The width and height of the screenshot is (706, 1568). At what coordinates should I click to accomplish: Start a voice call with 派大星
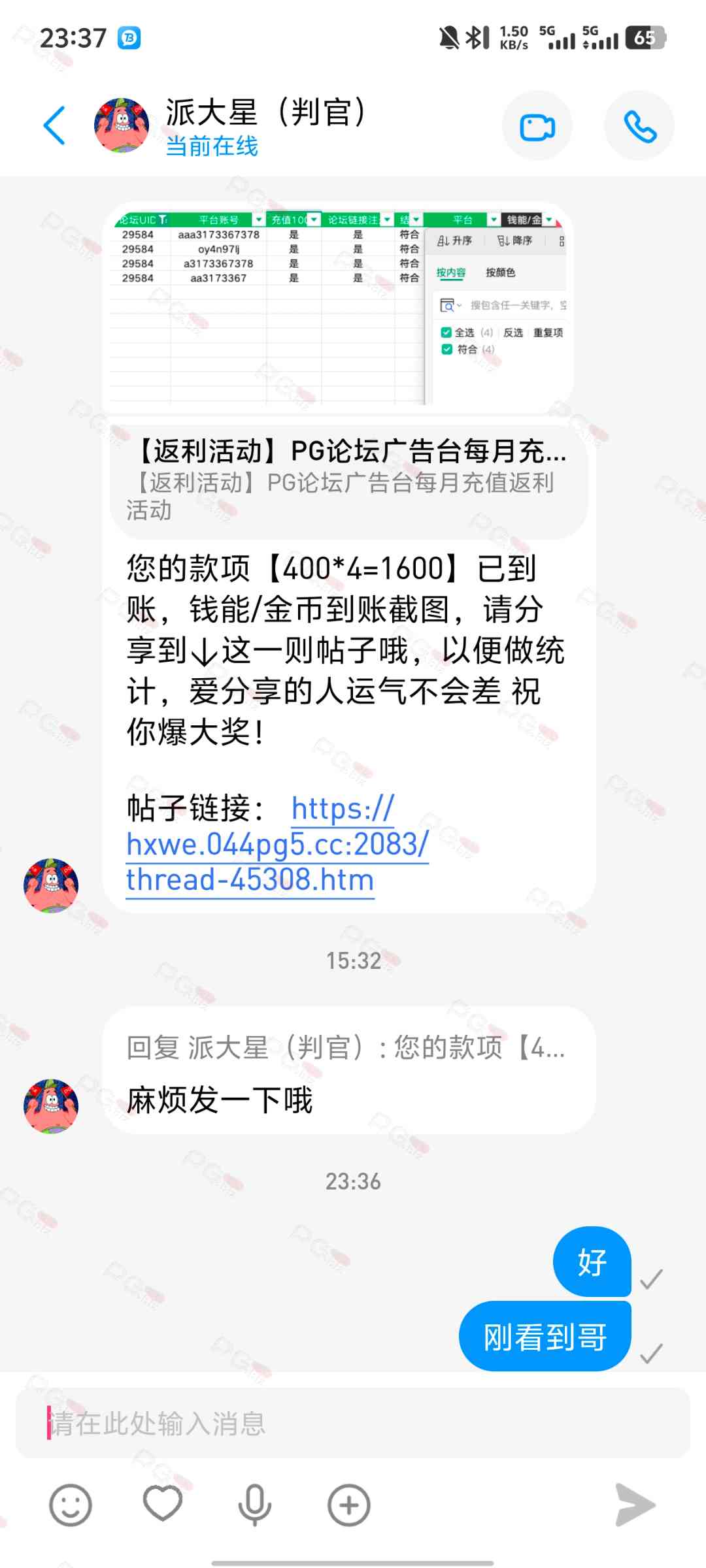(x=639, y=126)
